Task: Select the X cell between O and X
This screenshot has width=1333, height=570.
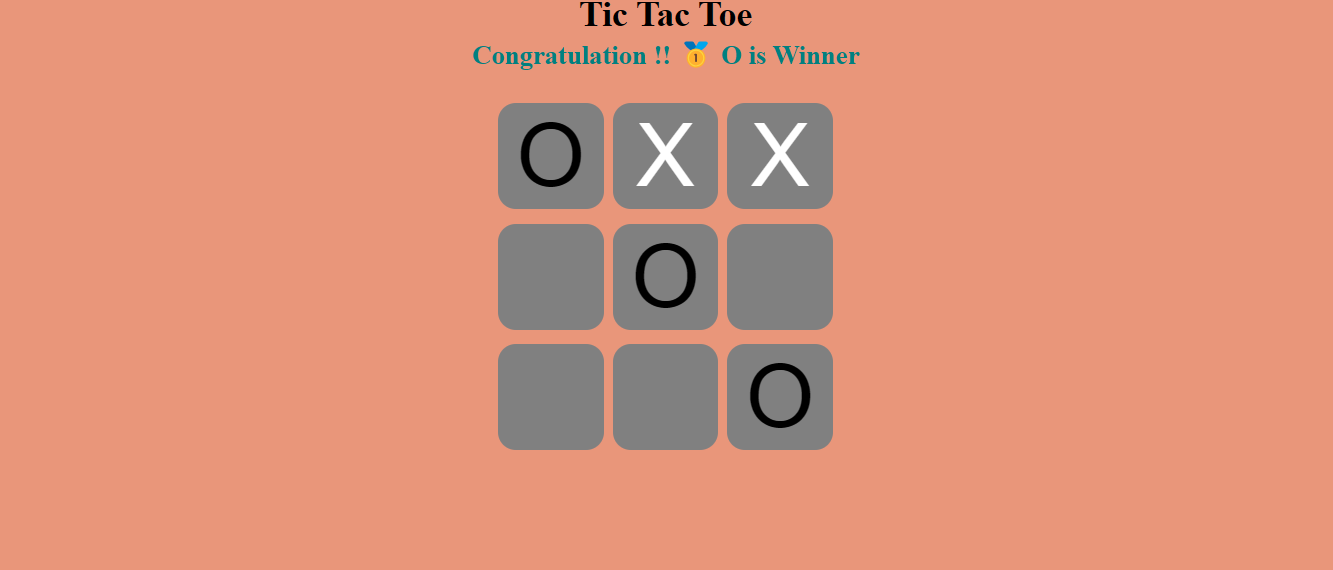Action: click(665, 156)
